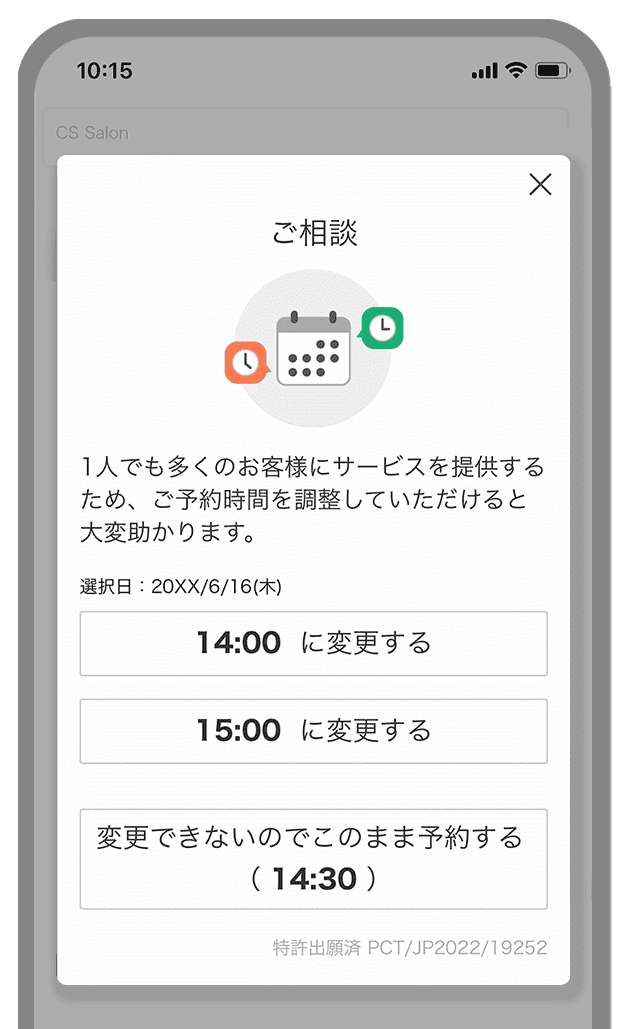629x1029 pixels.
Task: Close the ご相談 dialog
Action: pos(540,184)
